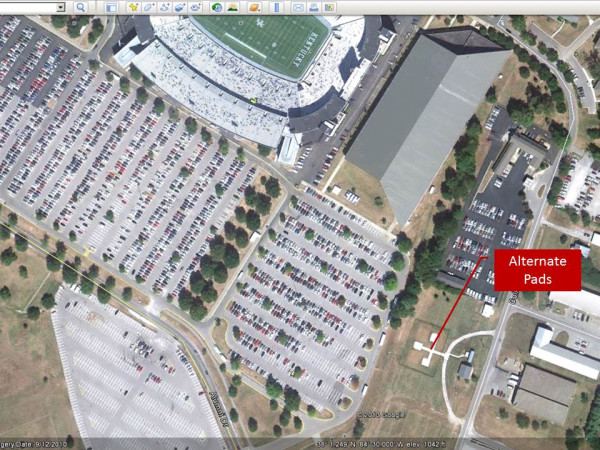Image resolution: width=600 pixels, height=450 pixels.
Task: Switch between Earth, Sky and planets
Action: coord(255,7)
